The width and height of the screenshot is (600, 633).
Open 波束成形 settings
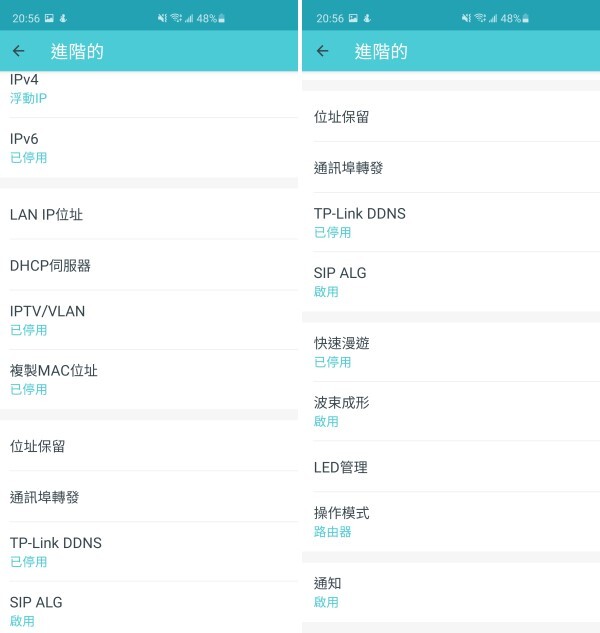tap(450, 411)
